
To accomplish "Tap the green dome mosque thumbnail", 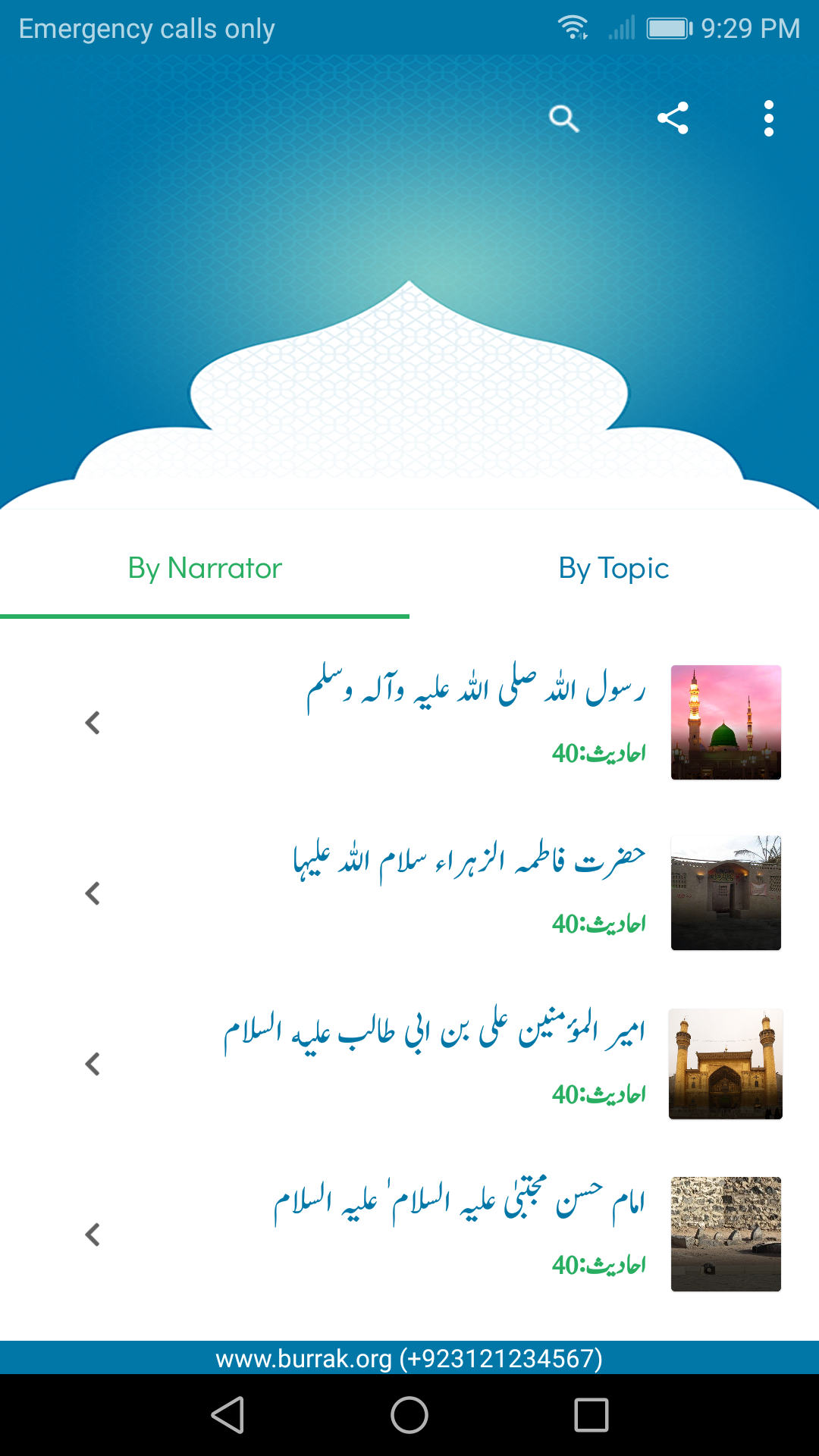I will click(x=726, y=722).
